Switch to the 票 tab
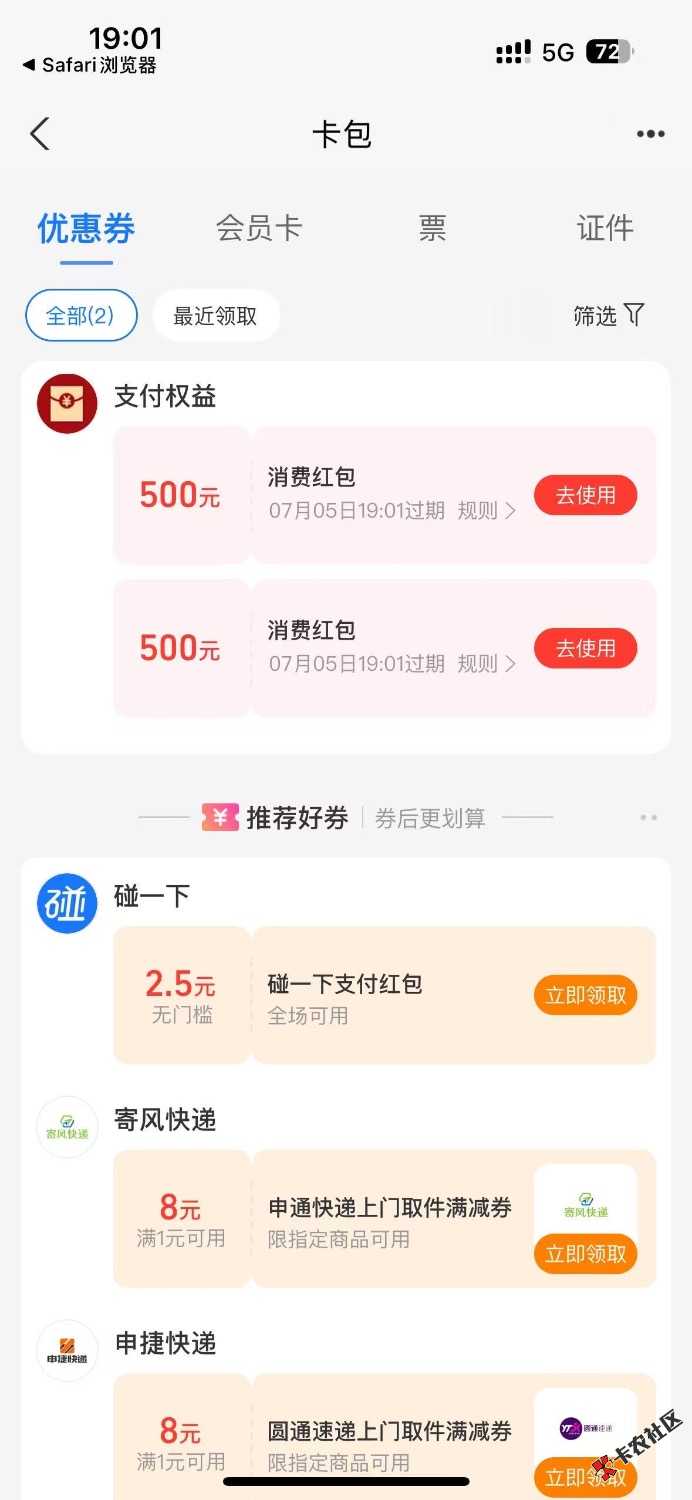 tap(432, 228)
